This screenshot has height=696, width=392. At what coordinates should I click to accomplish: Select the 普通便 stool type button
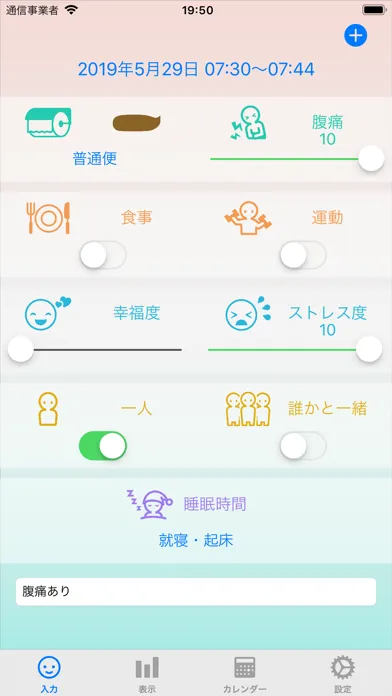[x=95, y=159]
